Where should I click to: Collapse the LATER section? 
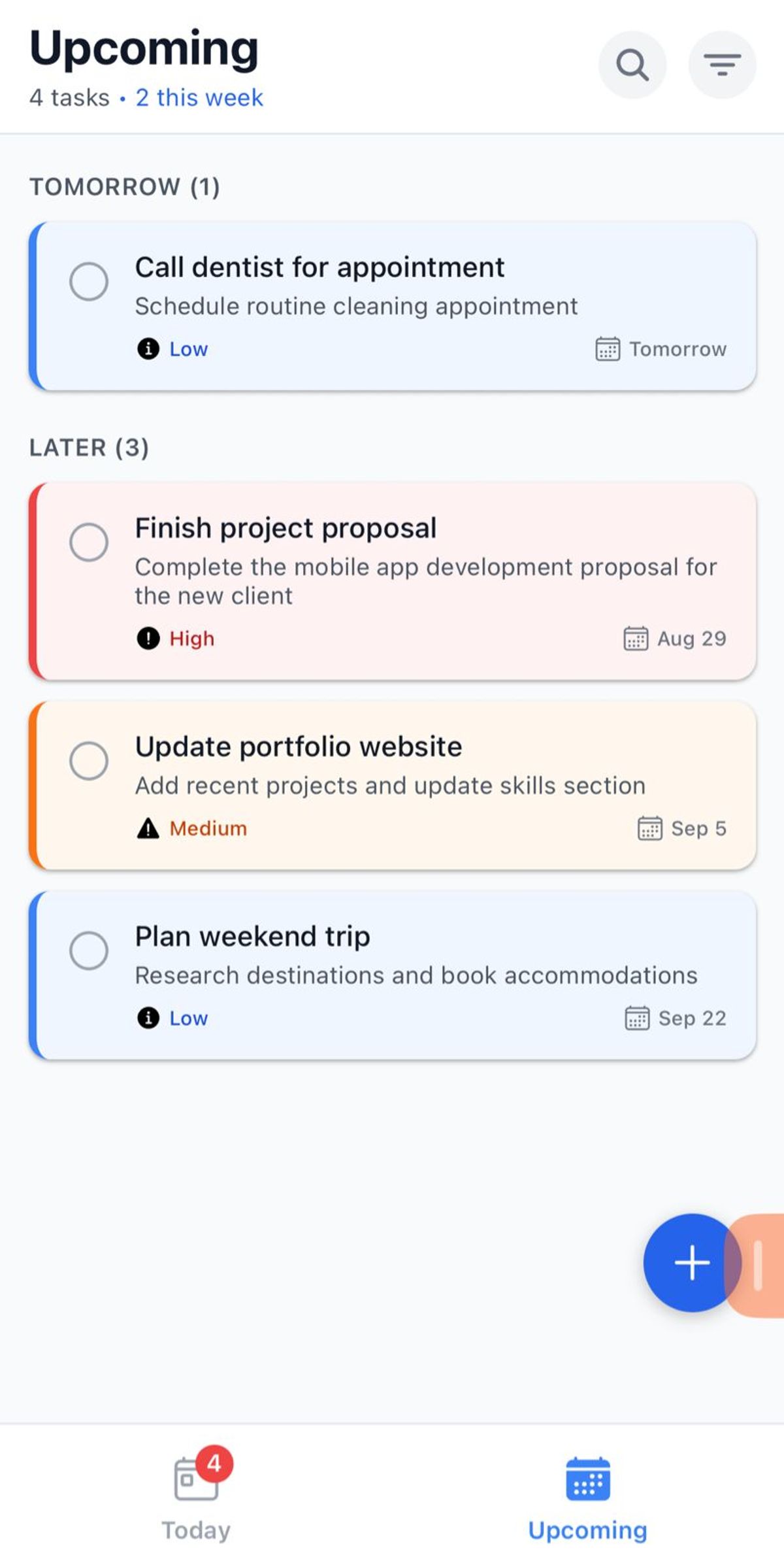[89, 447]
